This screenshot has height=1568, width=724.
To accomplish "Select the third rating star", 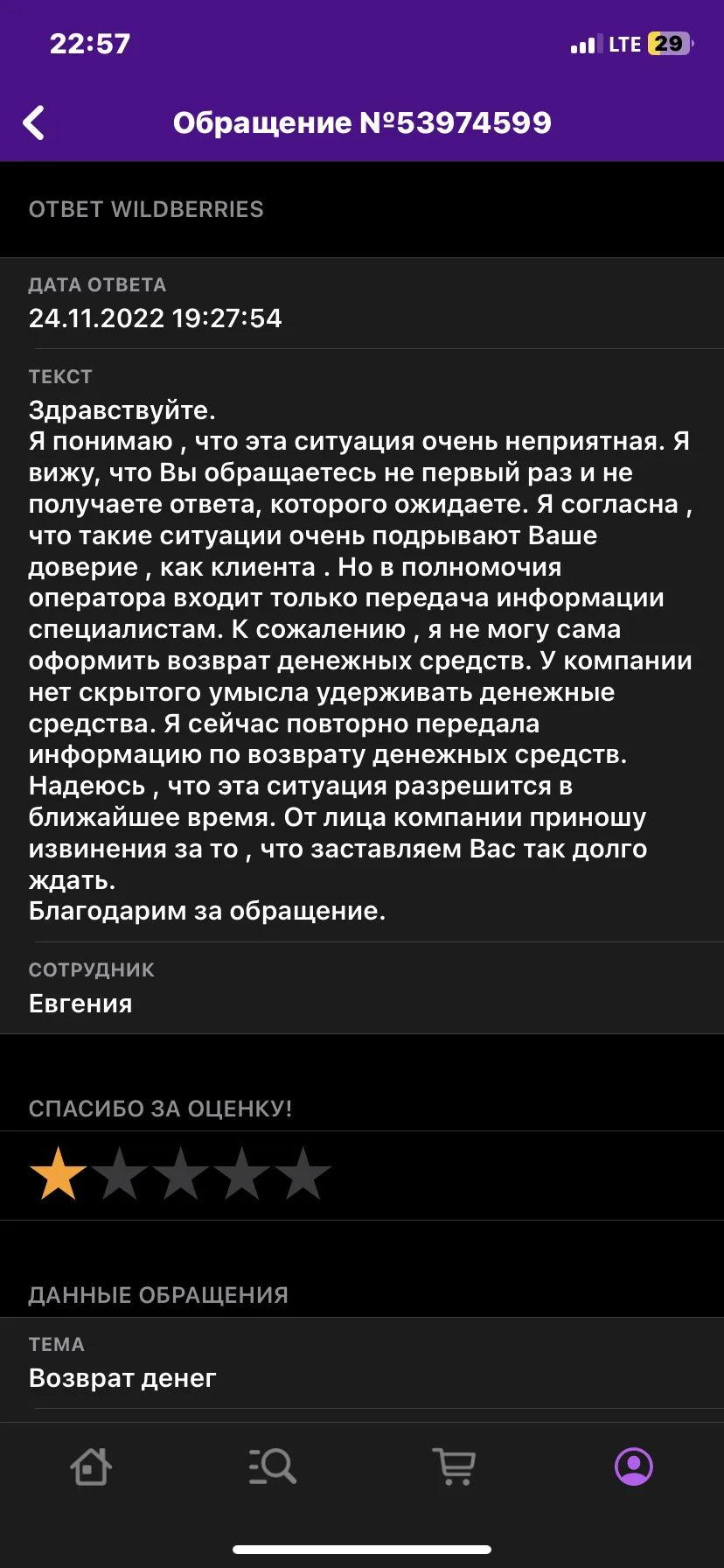I will (x=181, y=1173).
